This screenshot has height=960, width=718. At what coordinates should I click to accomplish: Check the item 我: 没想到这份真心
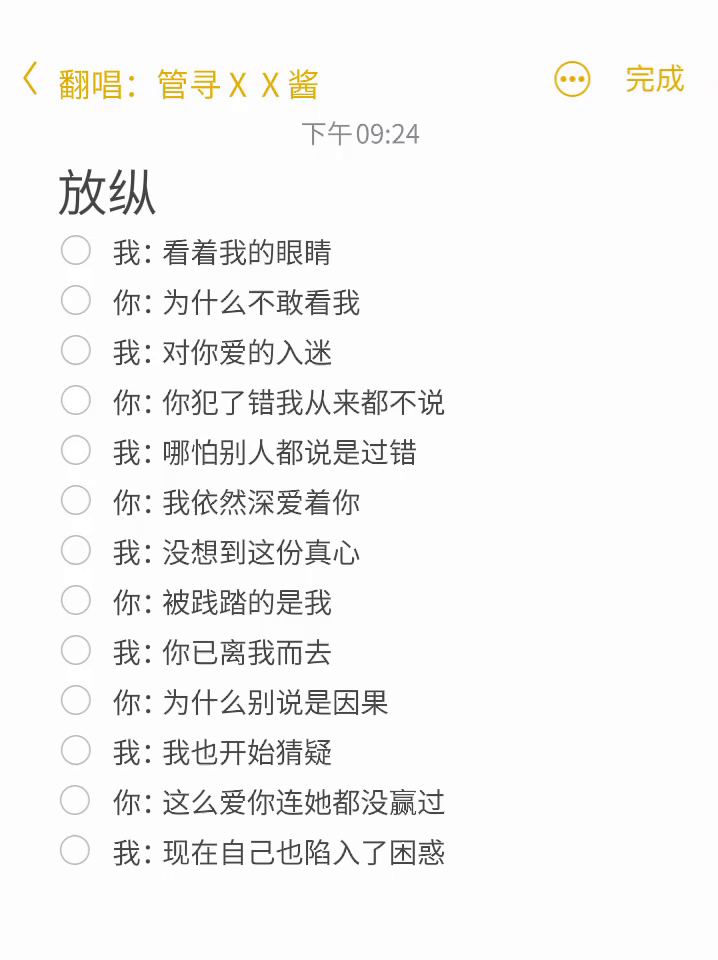pos(76,550)
